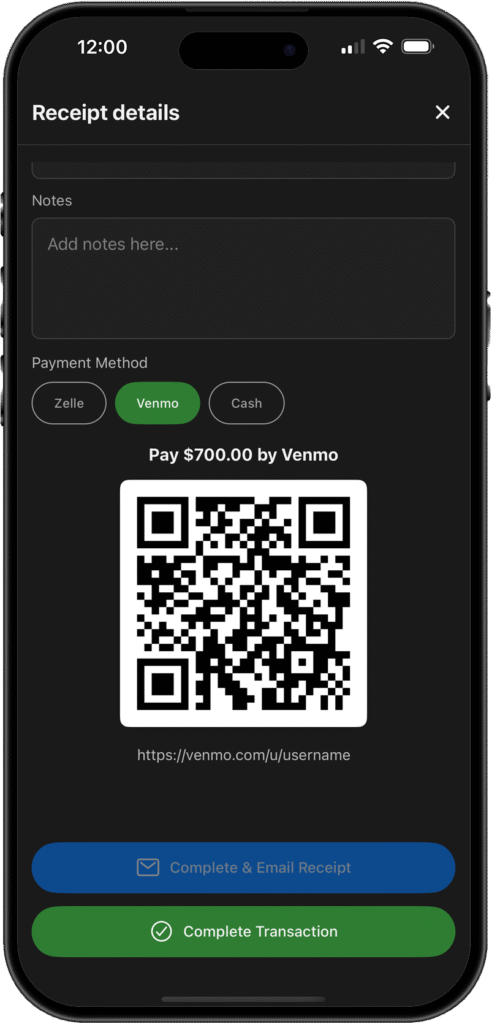Tap the Notes text field
Image resolution: width=492 pixels, height=1024 pixels.
pyautogui.click(x=243, y=278)
